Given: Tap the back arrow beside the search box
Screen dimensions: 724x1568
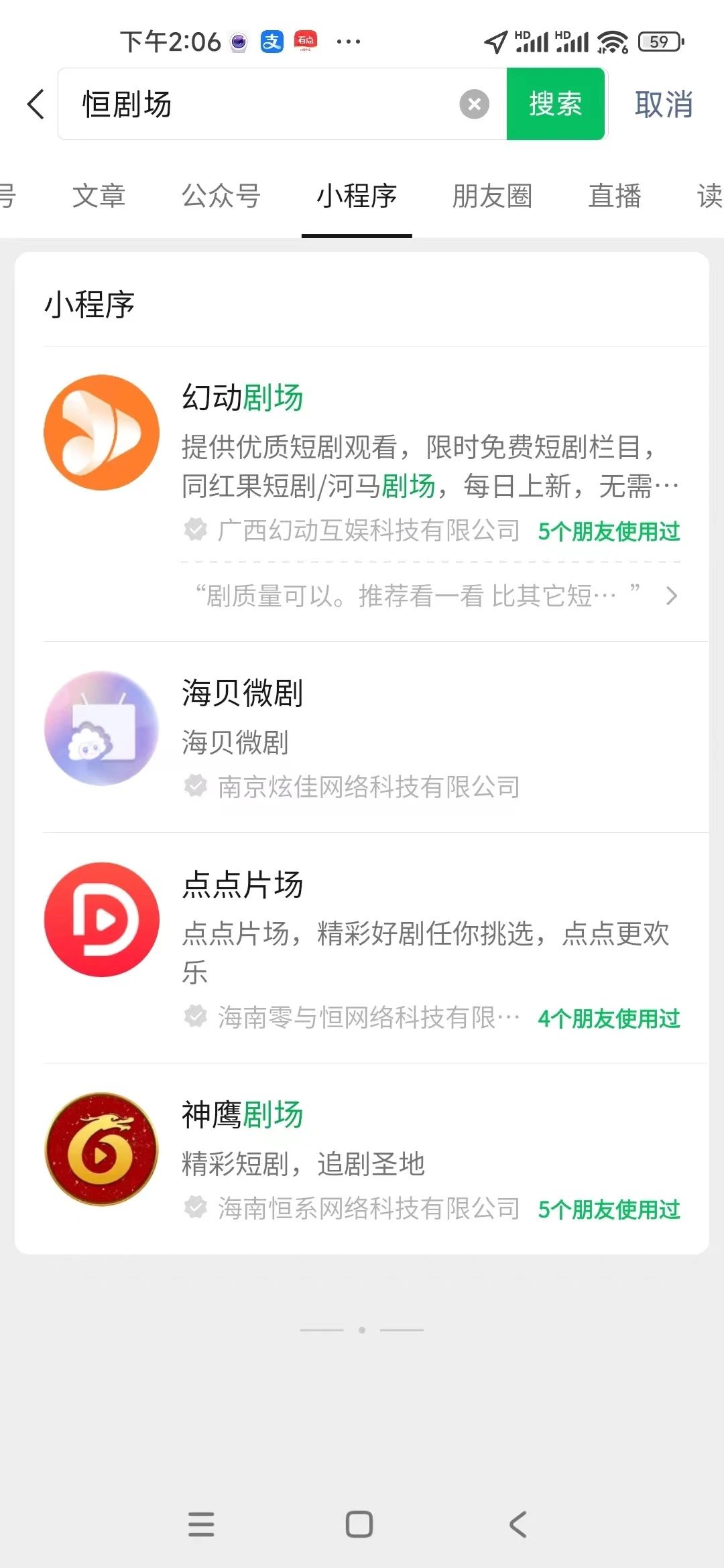Looking at the screenshot, I should click(x=36, y=105).
